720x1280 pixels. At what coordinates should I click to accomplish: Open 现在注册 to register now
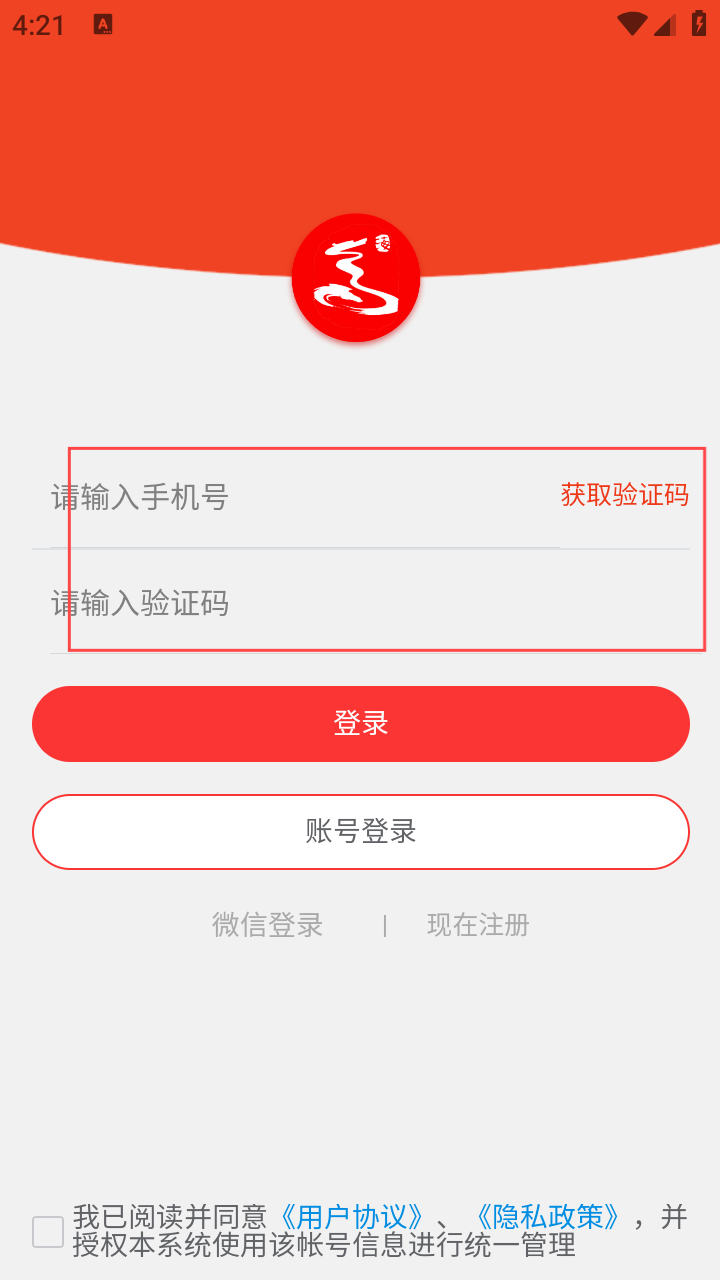(x=478, y=925)
